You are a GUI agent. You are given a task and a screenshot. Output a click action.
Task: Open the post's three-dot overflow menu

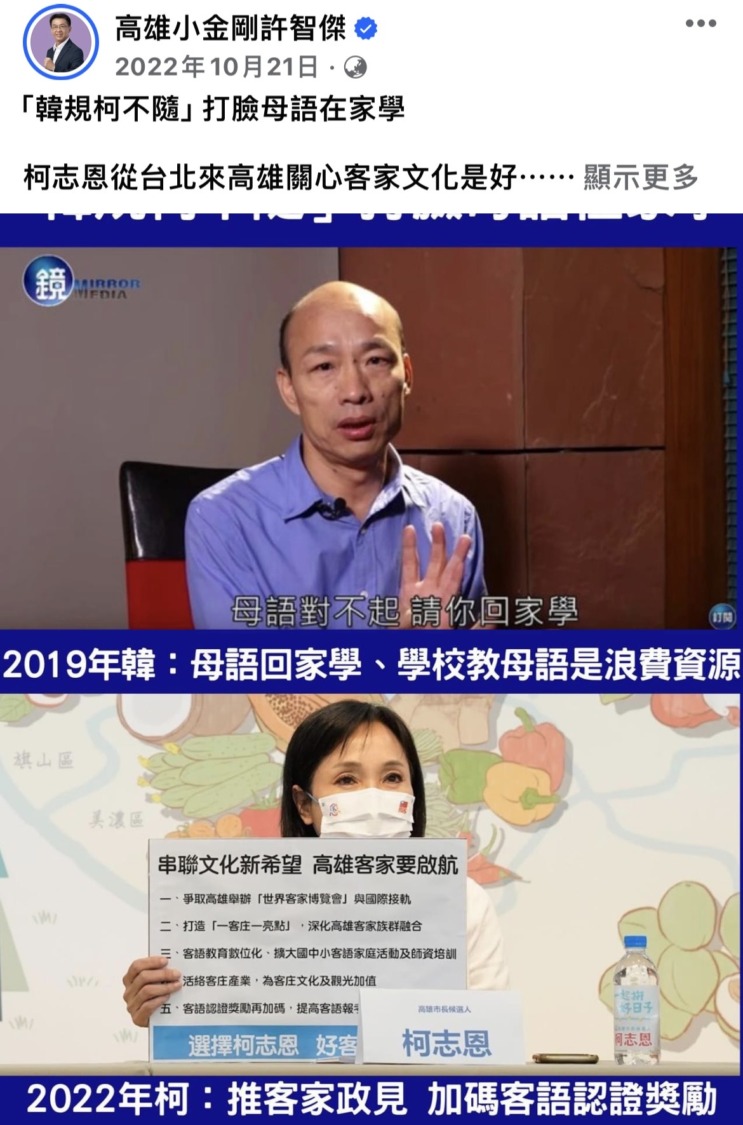[x=700, y=24]
